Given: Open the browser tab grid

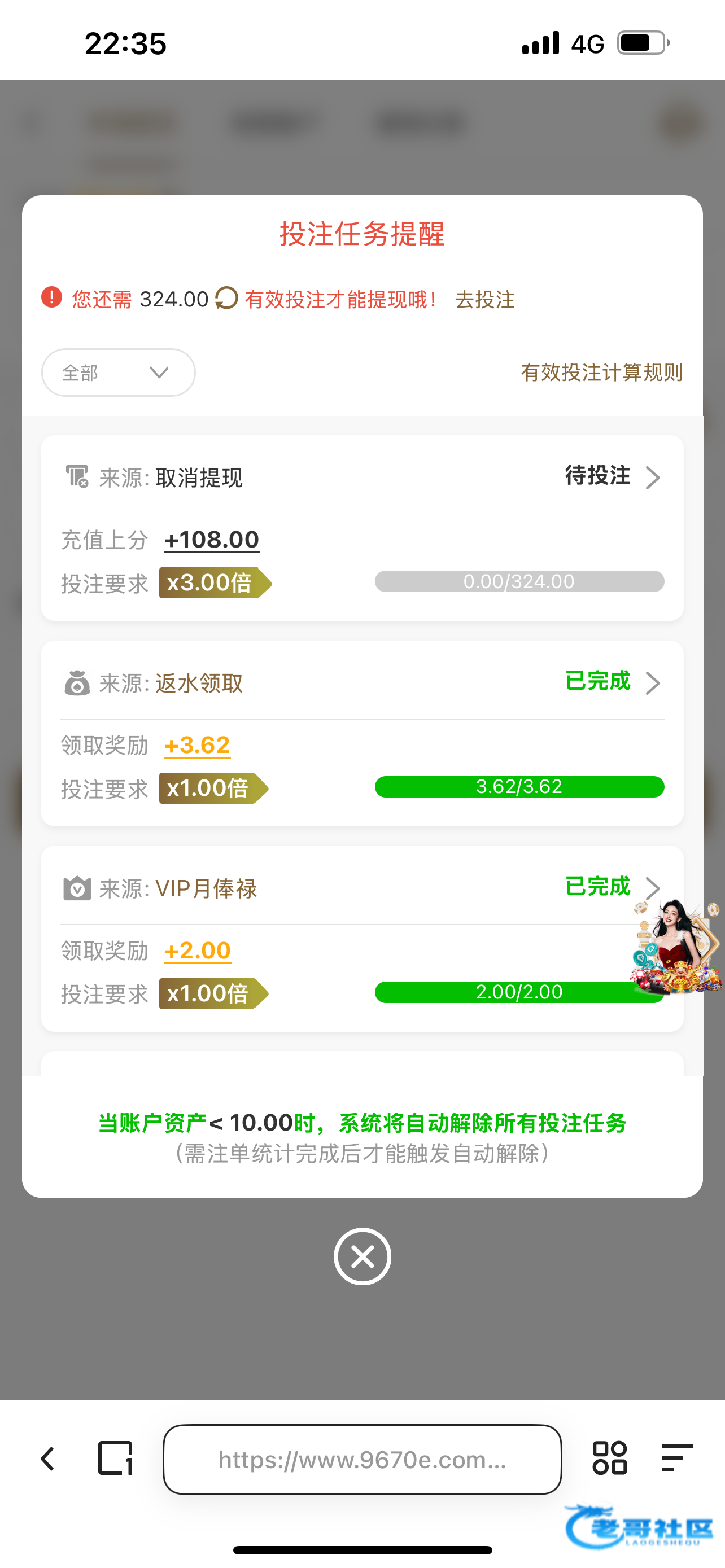Looking at the screenshot, I should point(609,1458).
